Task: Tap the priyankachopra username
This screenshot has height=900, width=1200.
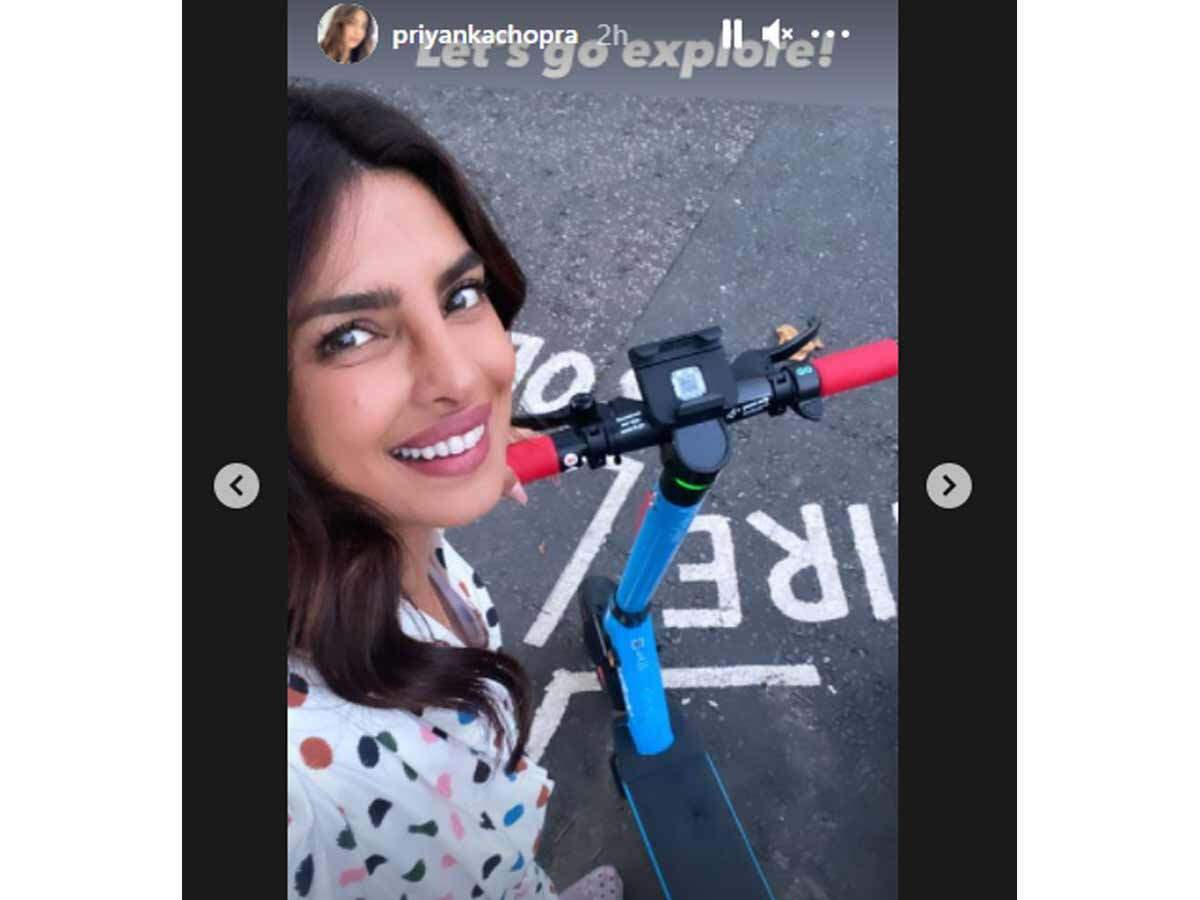Action: (484, 36)
